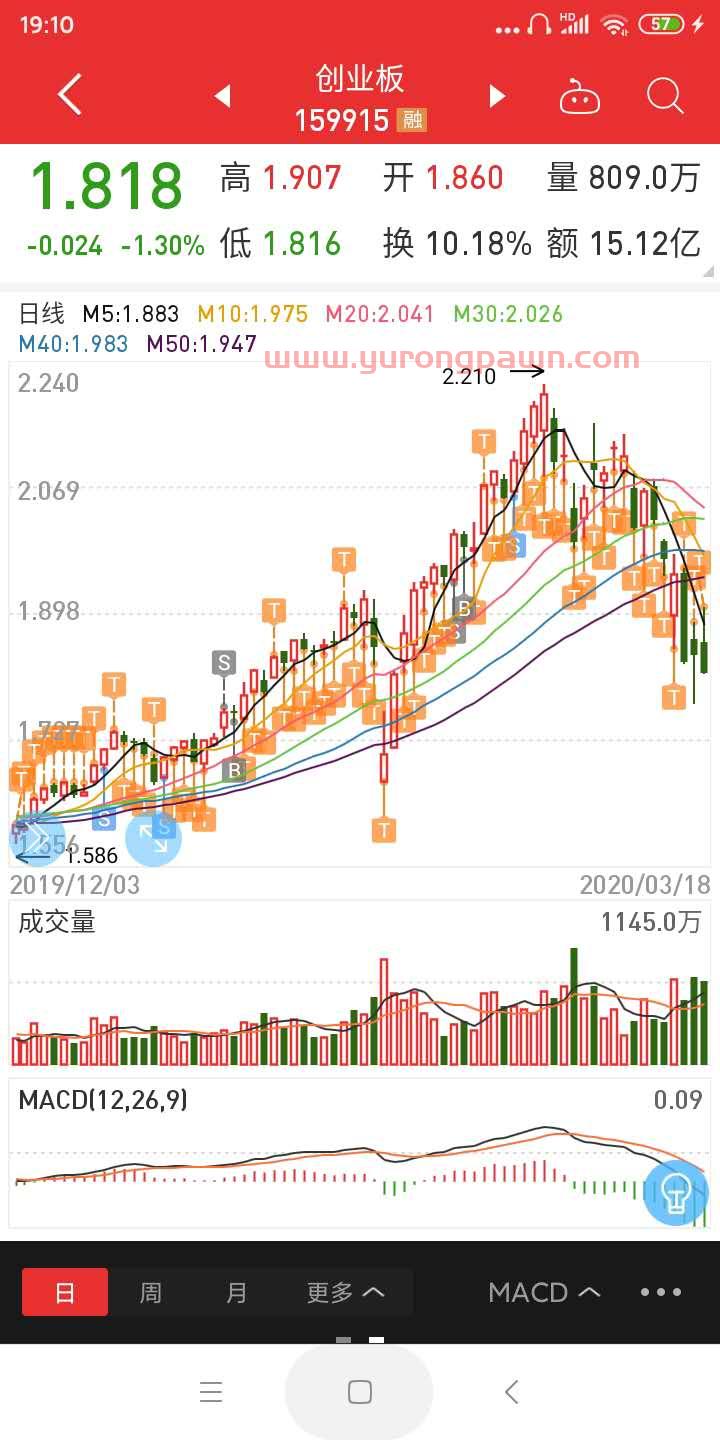Image resolution: width=720 pixels, height=1440 pixels.
Task: Open the three-dot more options menu
Action: (x=661, y=1292)
